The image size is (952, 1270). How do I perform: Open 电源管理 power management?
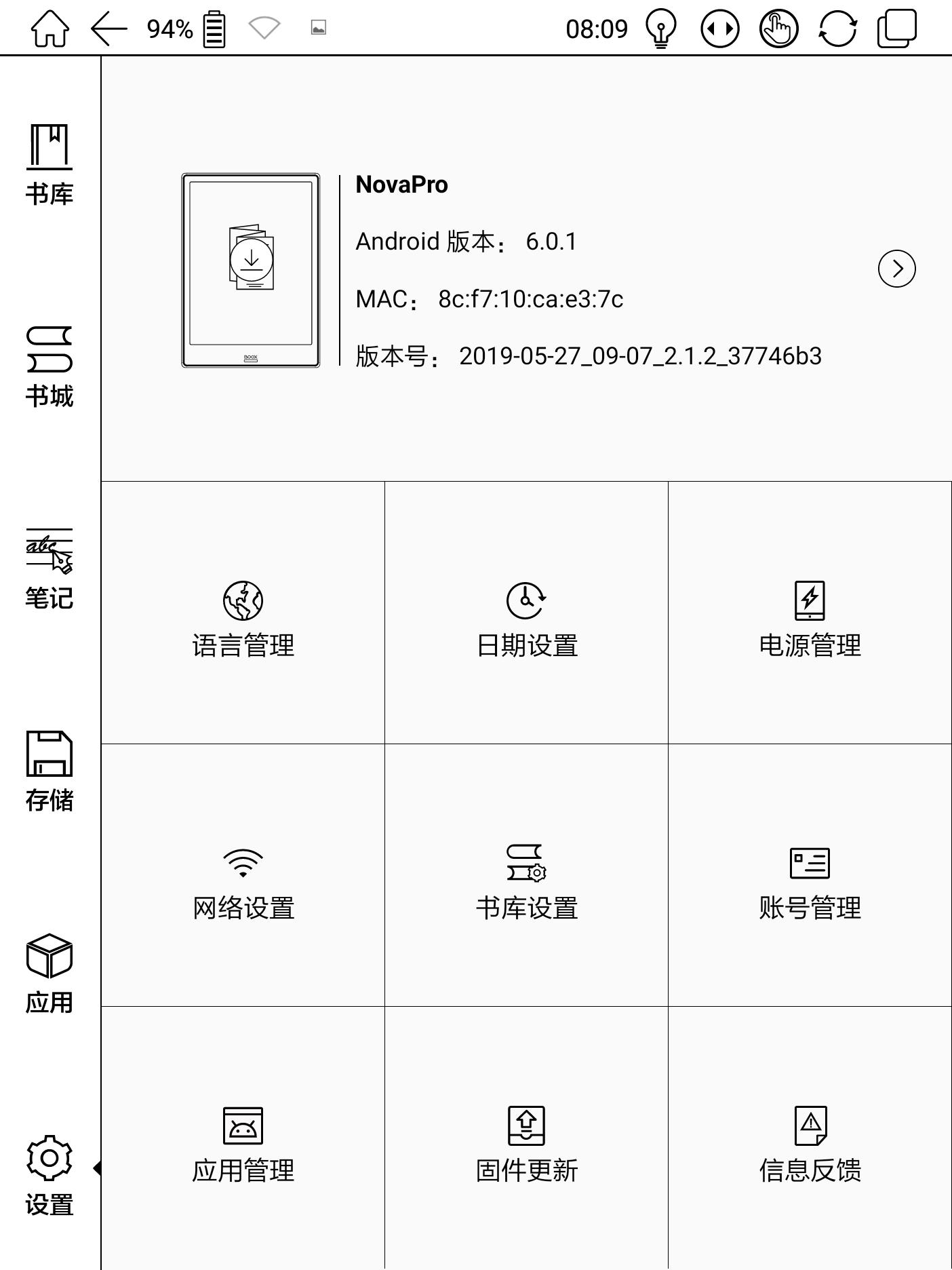809,617
